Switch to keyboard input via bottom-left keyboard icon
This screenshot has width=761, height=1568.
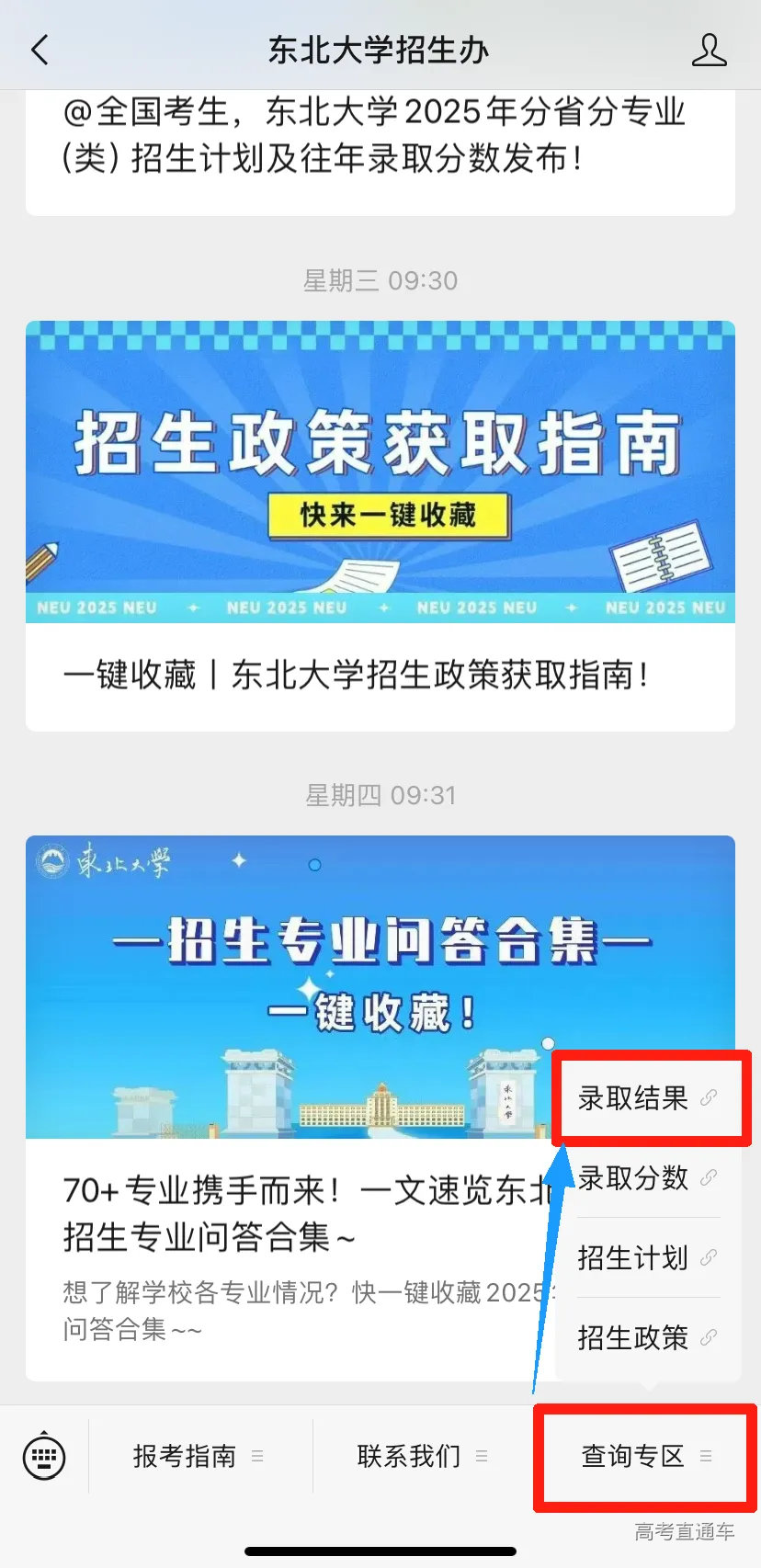tap(44, 1457)
